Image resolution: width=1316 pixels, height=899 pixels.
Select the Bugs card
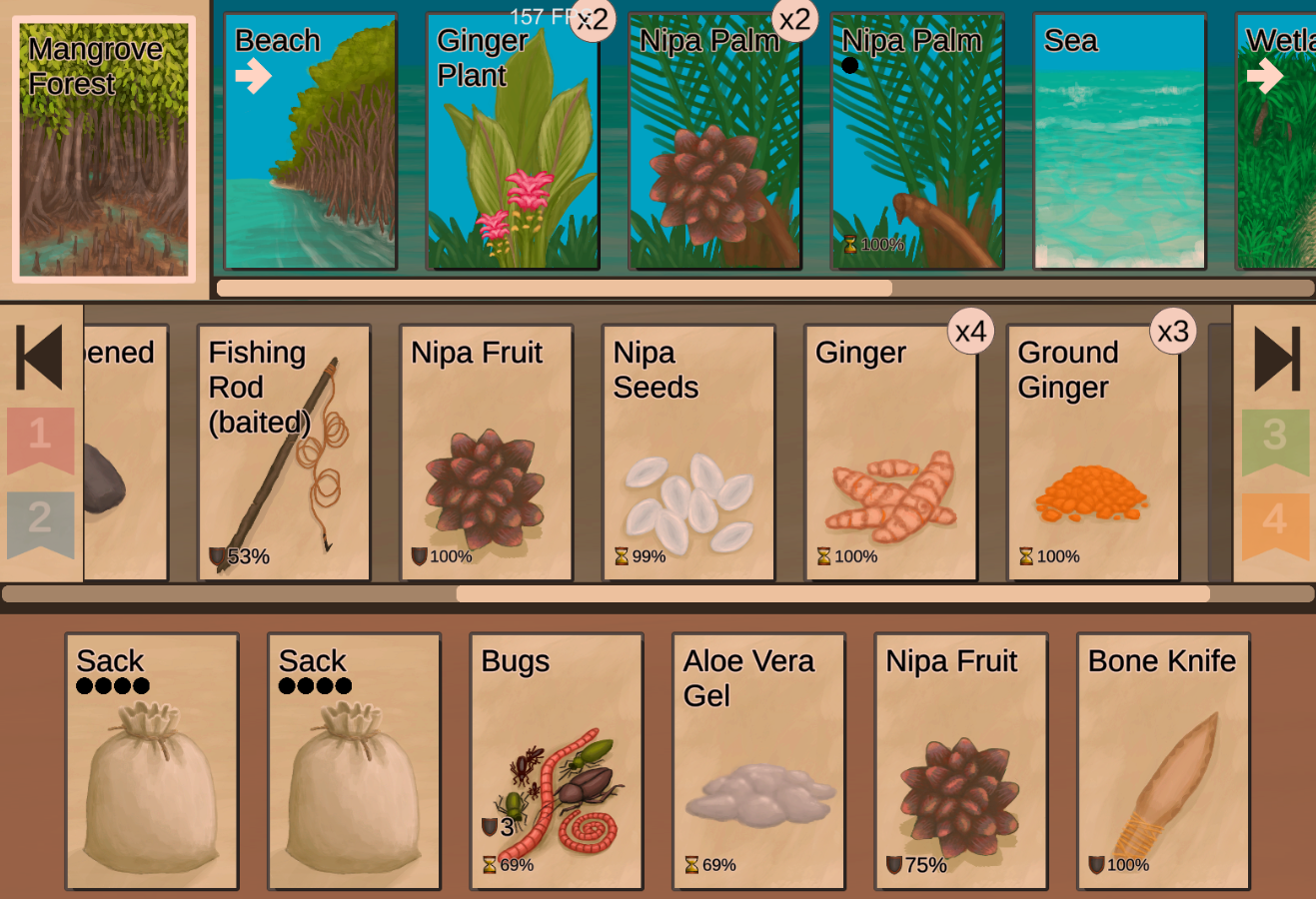557,761
